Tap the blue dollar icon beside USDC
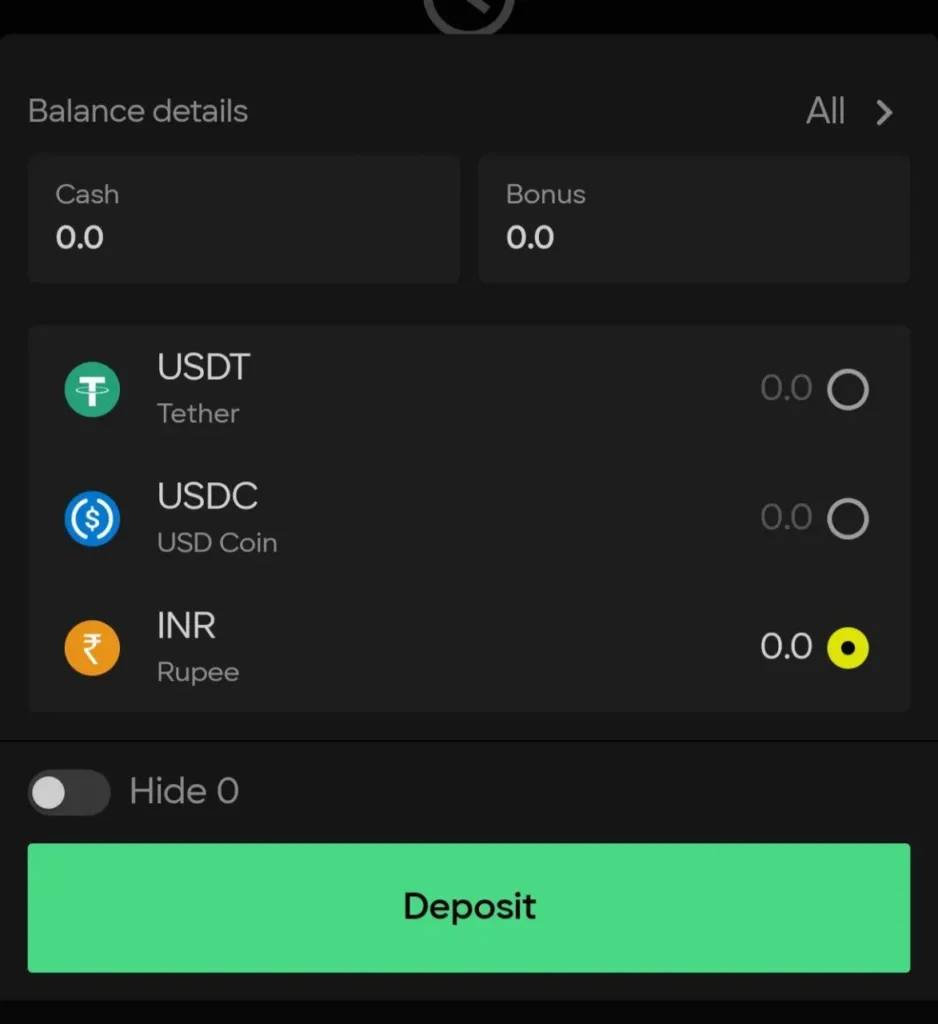The width and height of the screenshot is (938, 1024). [92, 518]
